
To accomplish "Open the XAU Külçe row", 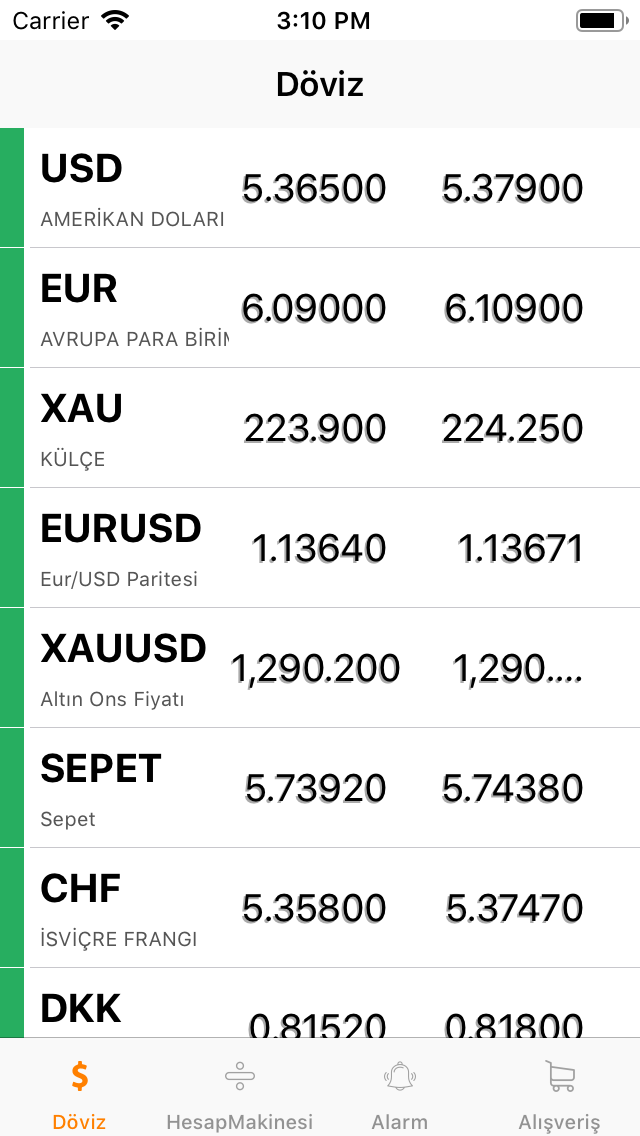I will click(320, 428).
